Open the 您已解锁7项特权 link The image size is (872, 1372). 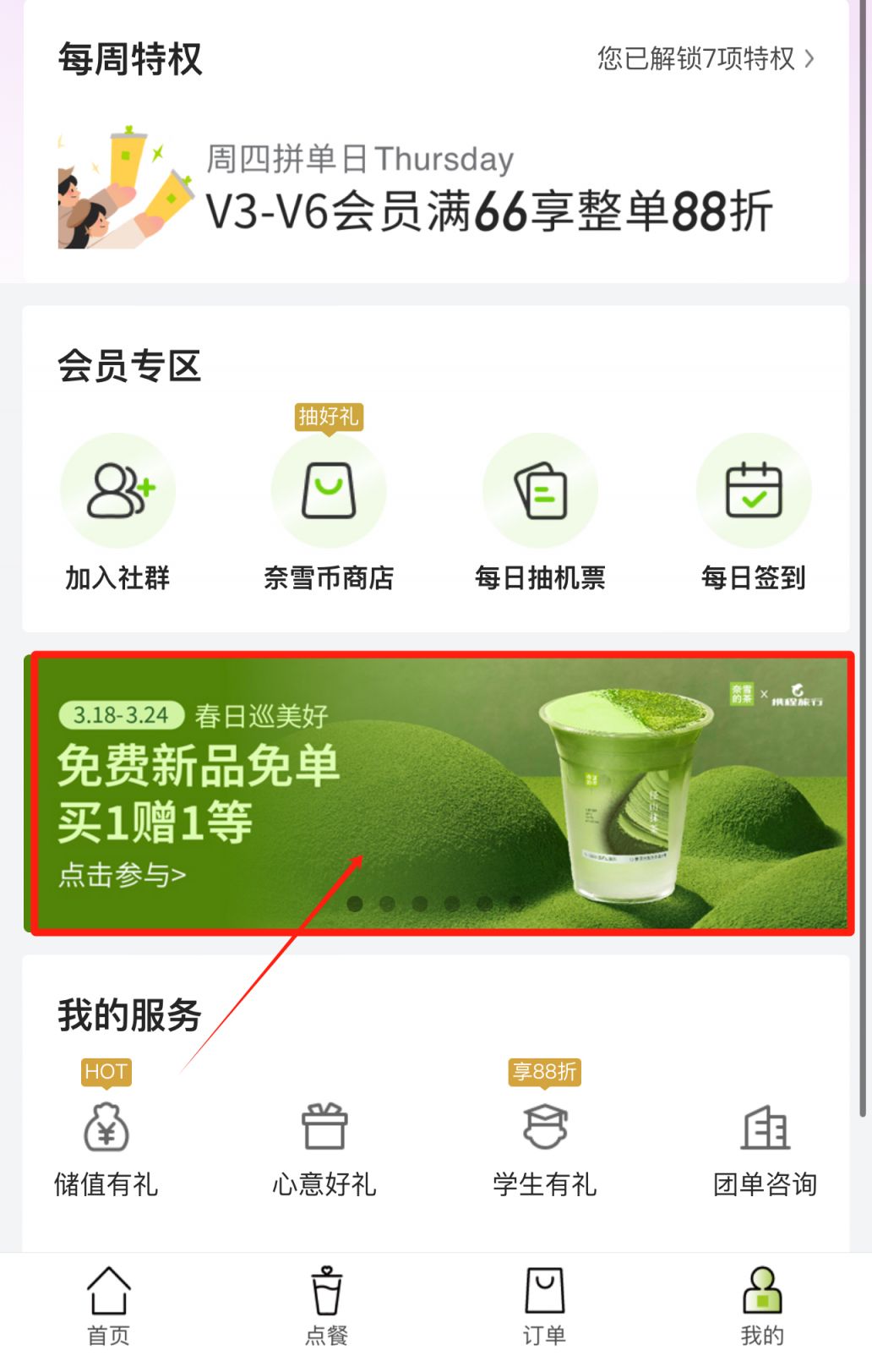coord(706,59)
